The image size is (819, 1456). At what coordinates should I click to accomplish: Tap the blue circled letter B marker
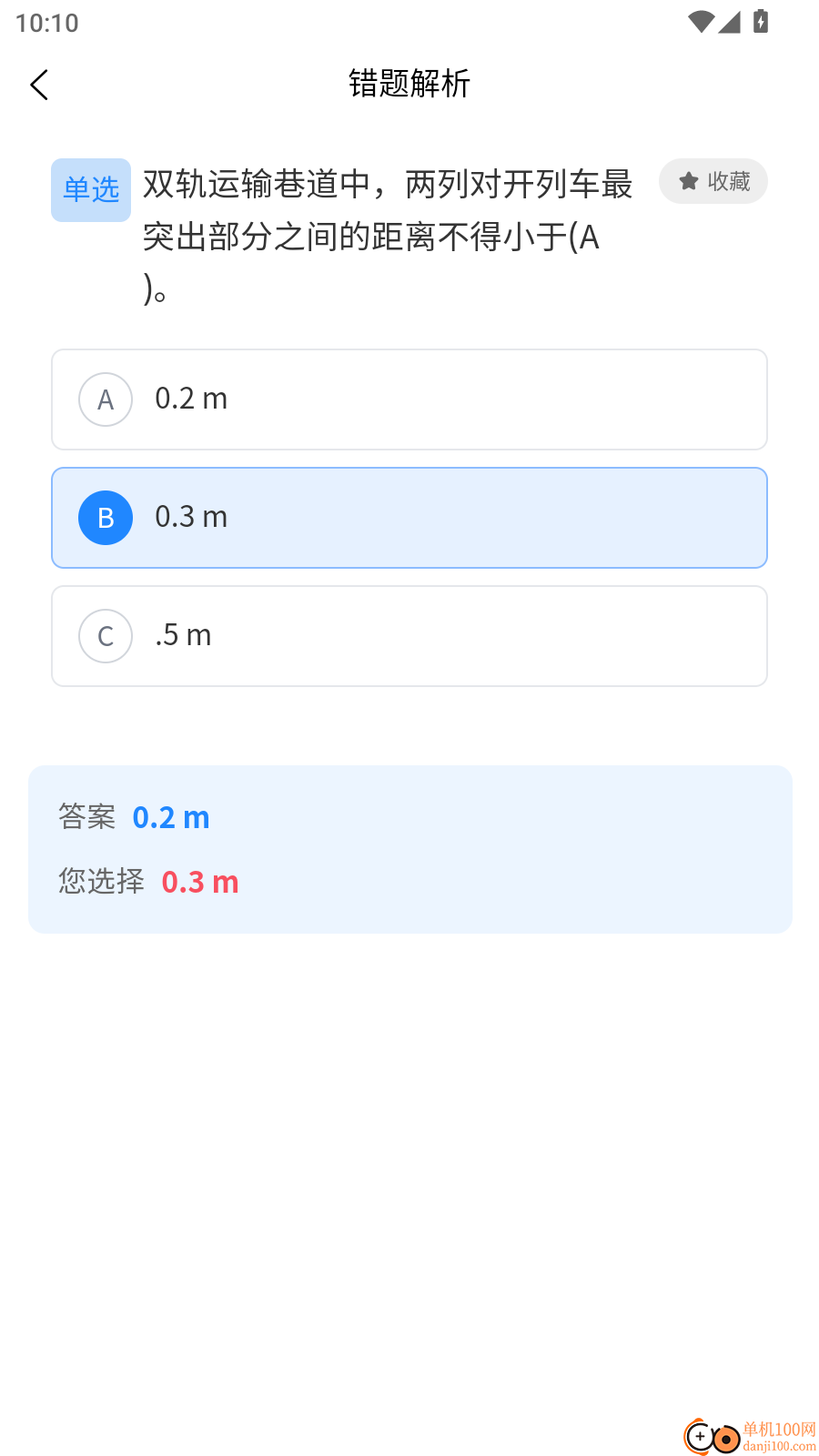click(x=106, y=517)
